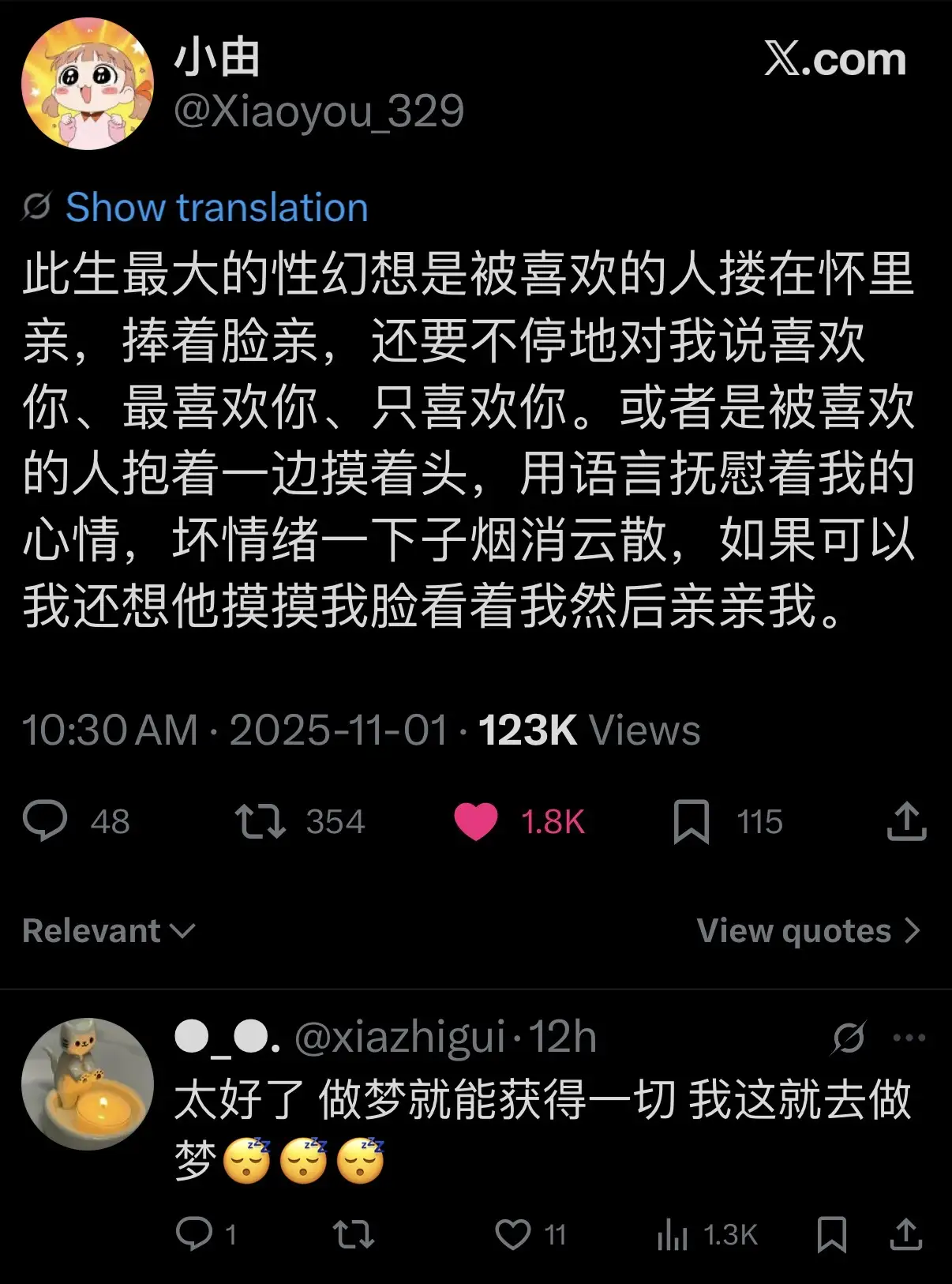Open View quotes

point(808,931)
